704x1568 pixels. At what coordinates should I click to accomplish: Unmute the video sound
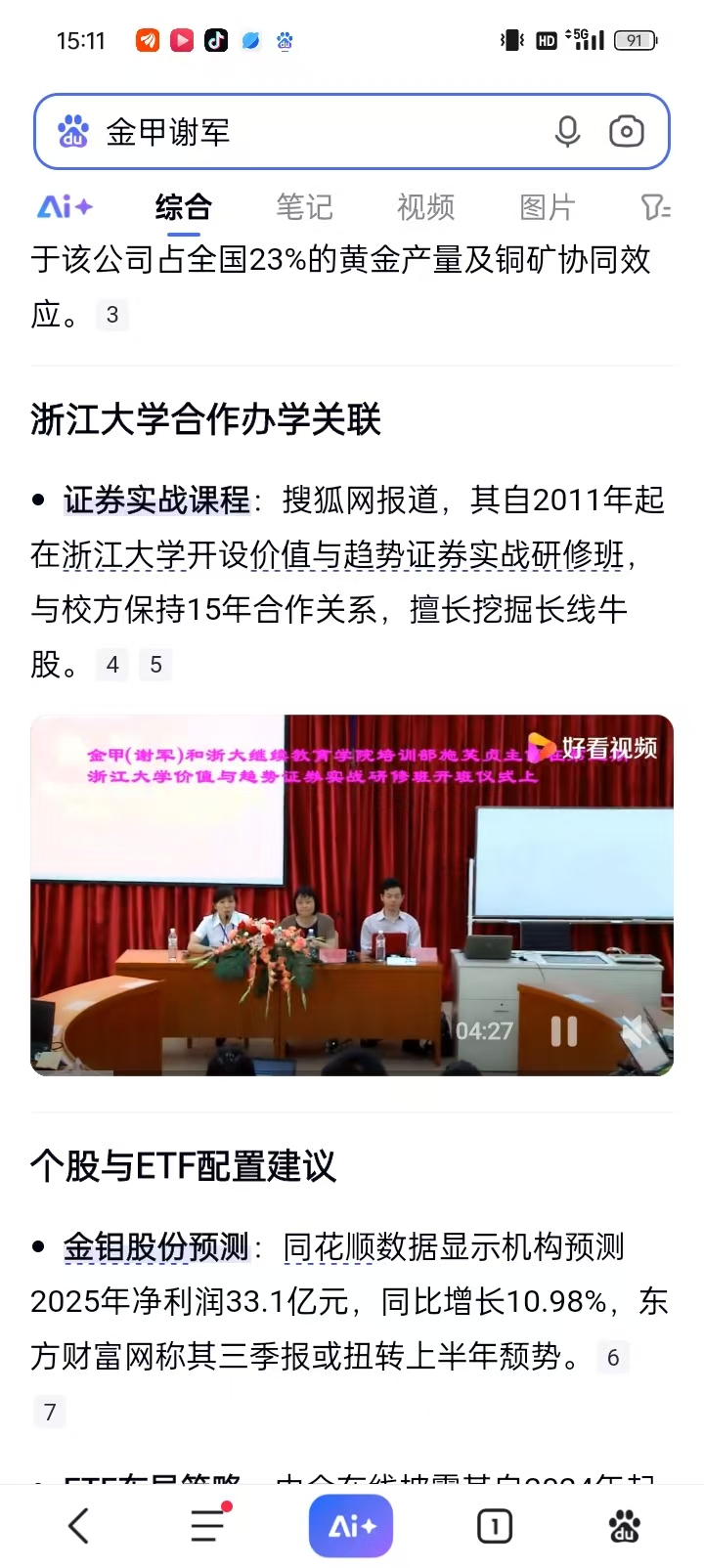(636, 1031)
